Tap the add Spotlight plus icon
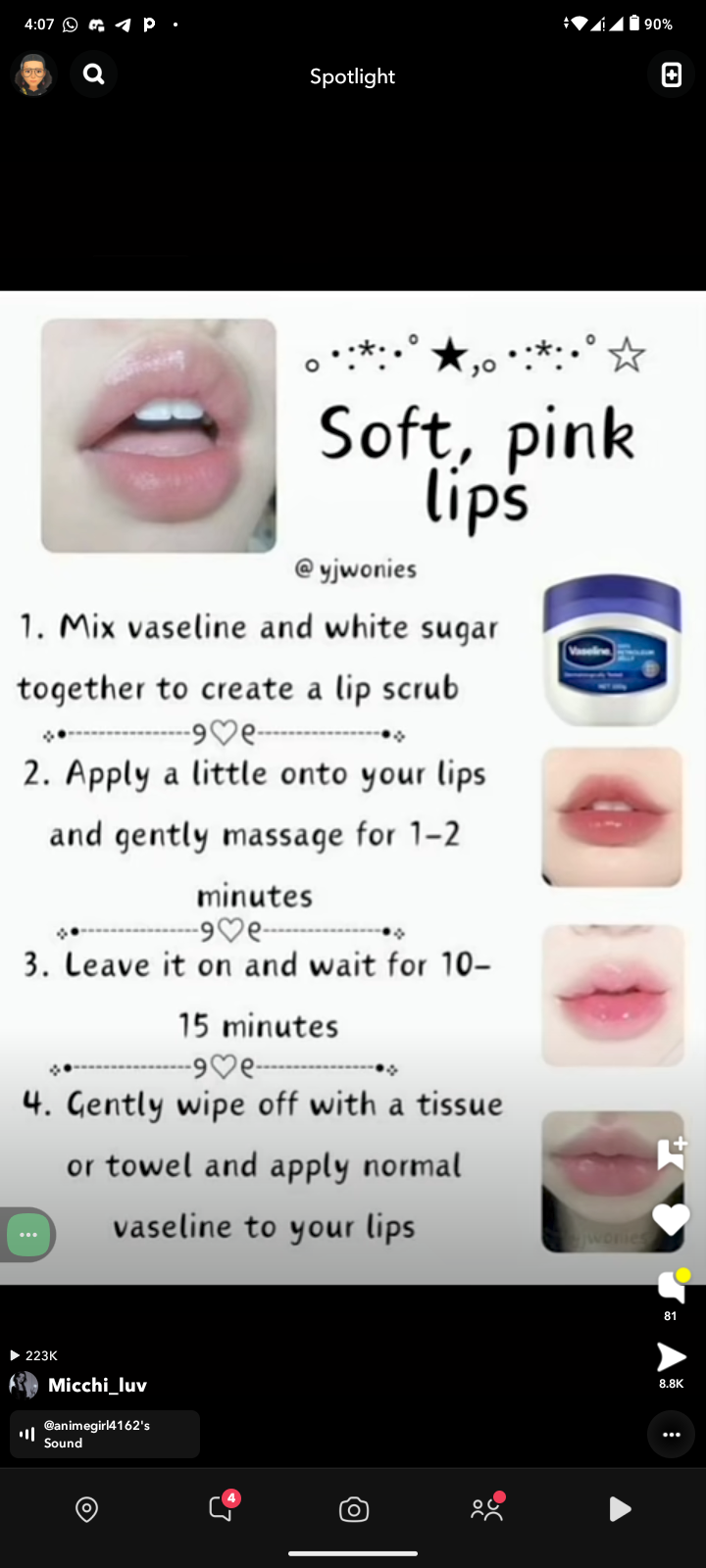706x1568 pixels. pyautogui.click(x=672, y=75)
